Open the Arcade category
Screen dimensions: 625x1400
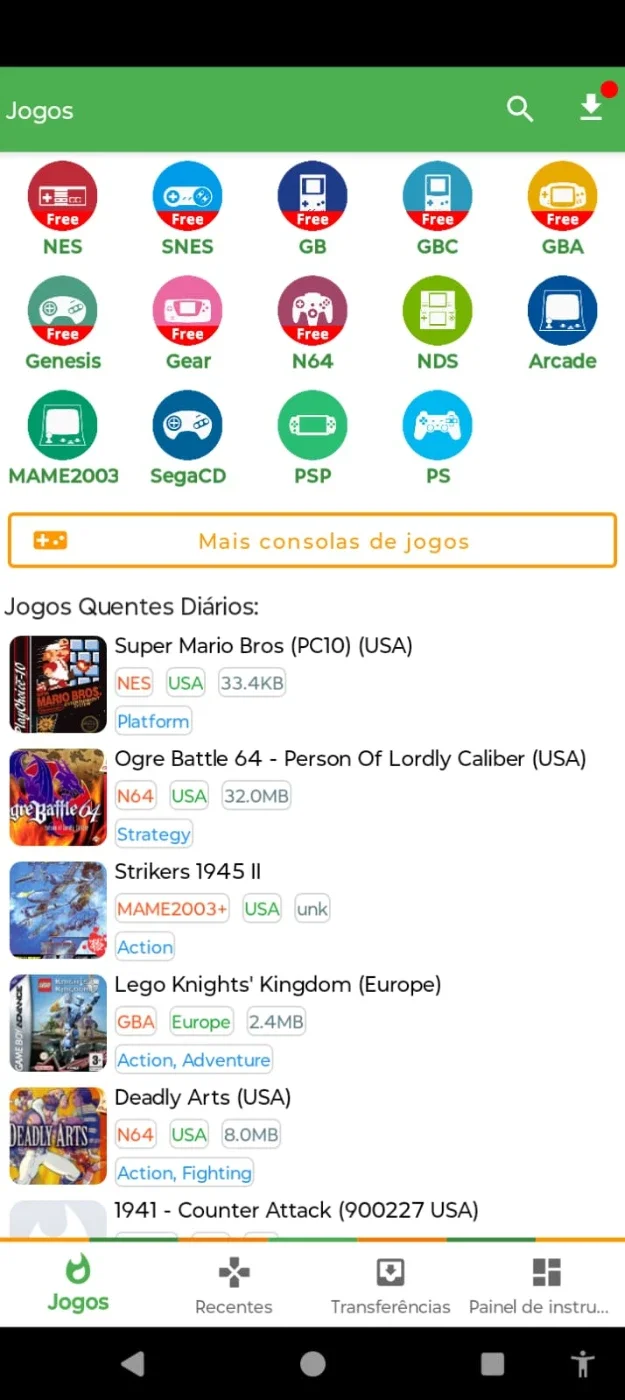[x=562, y=324]
